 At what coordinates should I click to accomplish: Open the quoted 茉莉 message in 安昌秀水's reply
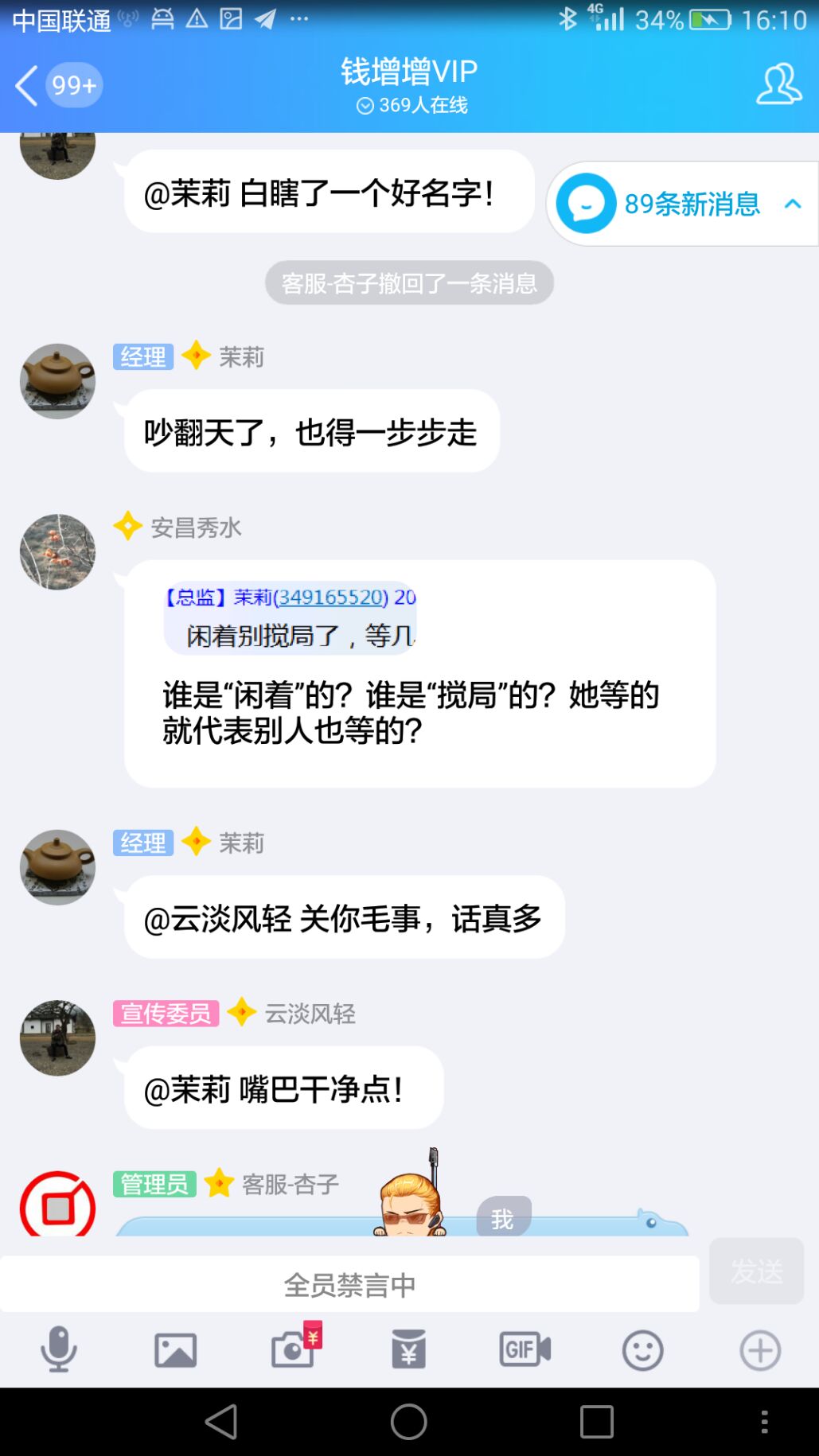[291, 618]
